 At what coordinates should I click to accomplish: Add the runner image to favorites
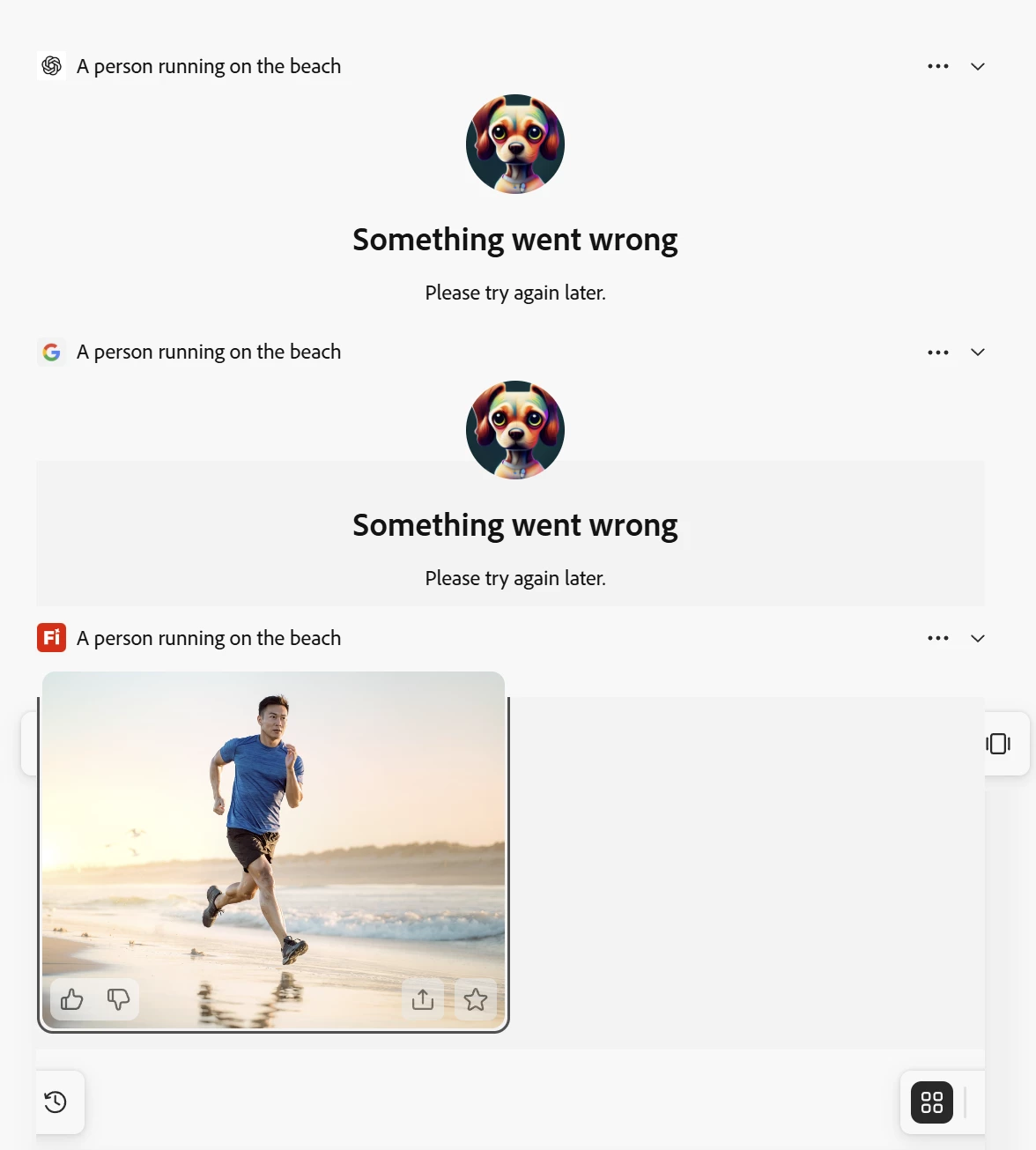476,999
